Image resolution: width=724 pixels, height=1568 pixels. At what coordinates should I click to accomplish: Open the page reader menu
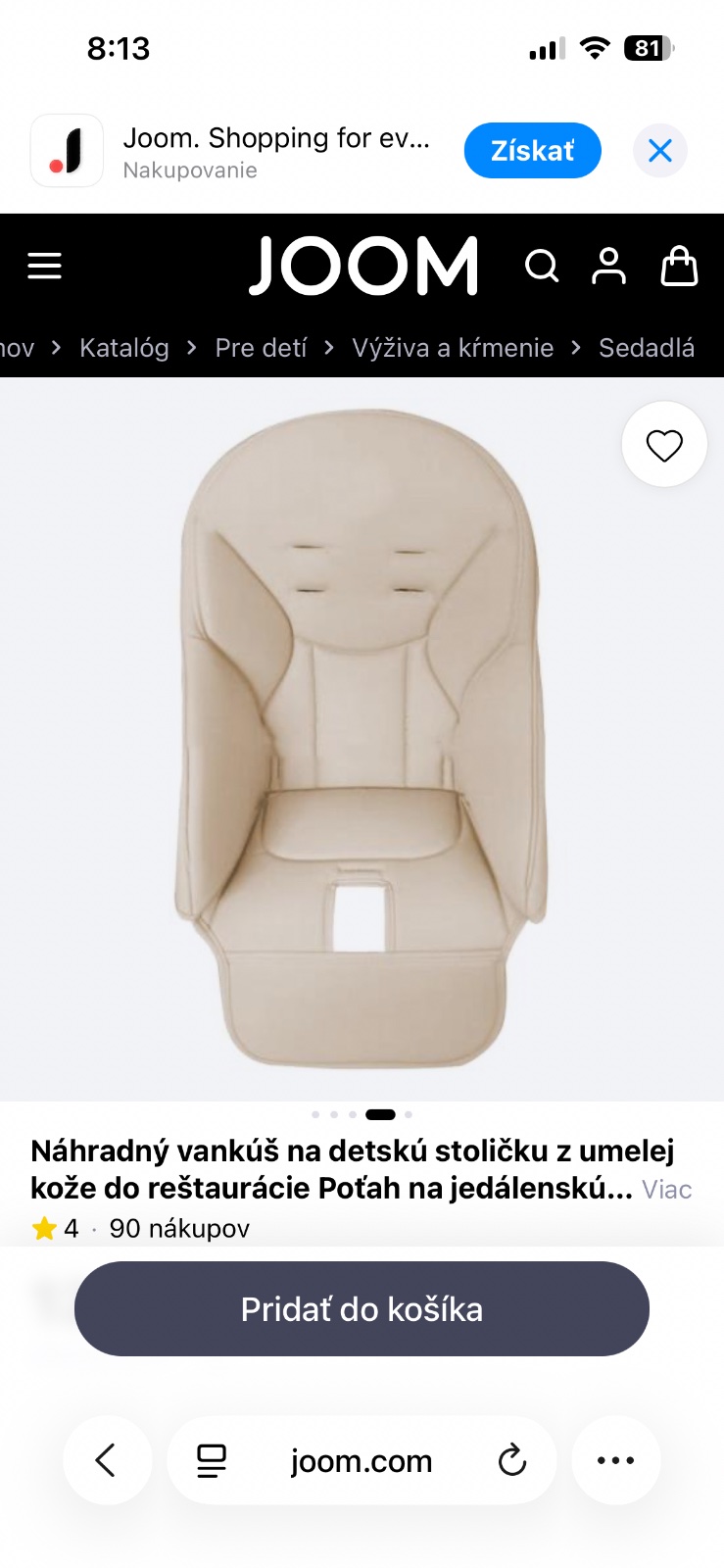coord(212,1460)
